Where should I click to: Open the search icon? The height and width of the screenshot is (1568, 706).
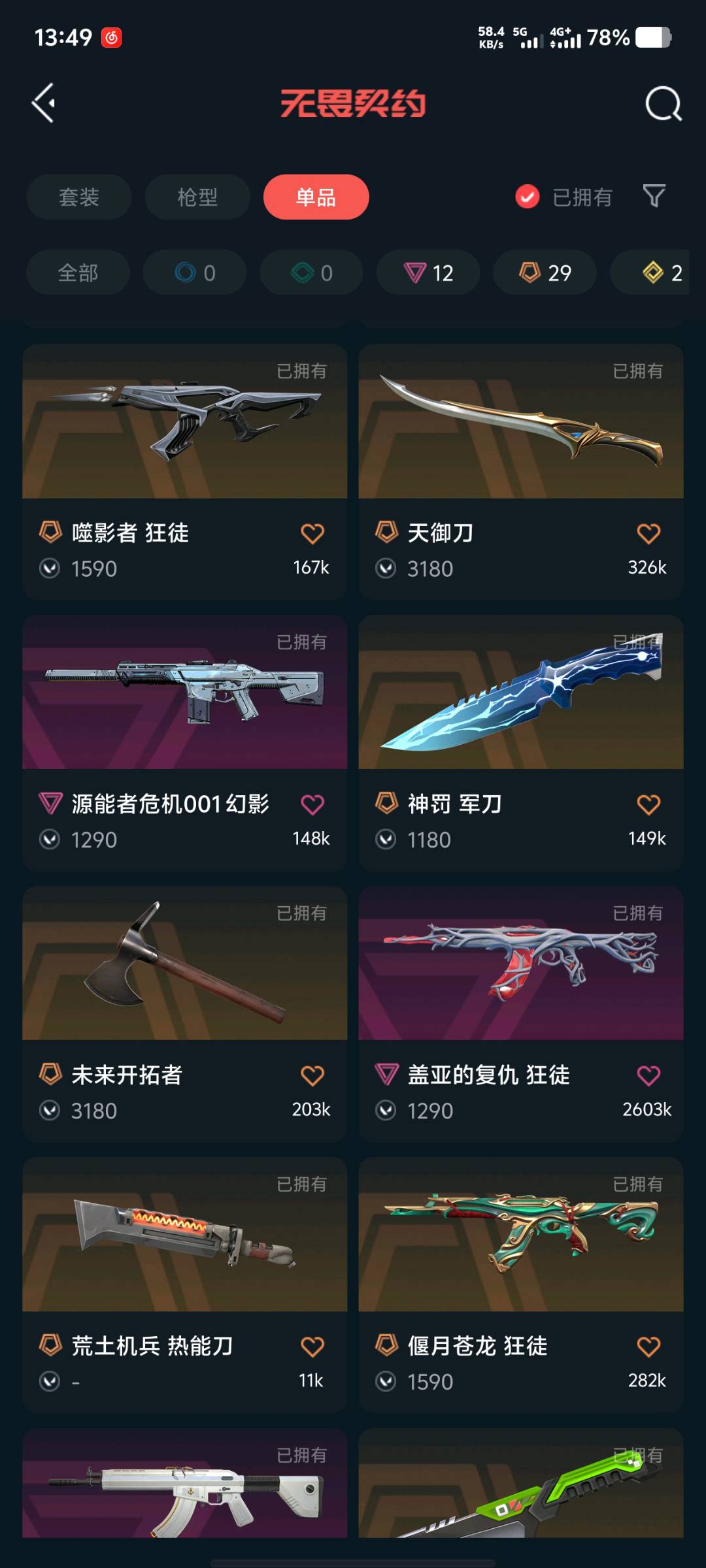click(x=663, y=104)
